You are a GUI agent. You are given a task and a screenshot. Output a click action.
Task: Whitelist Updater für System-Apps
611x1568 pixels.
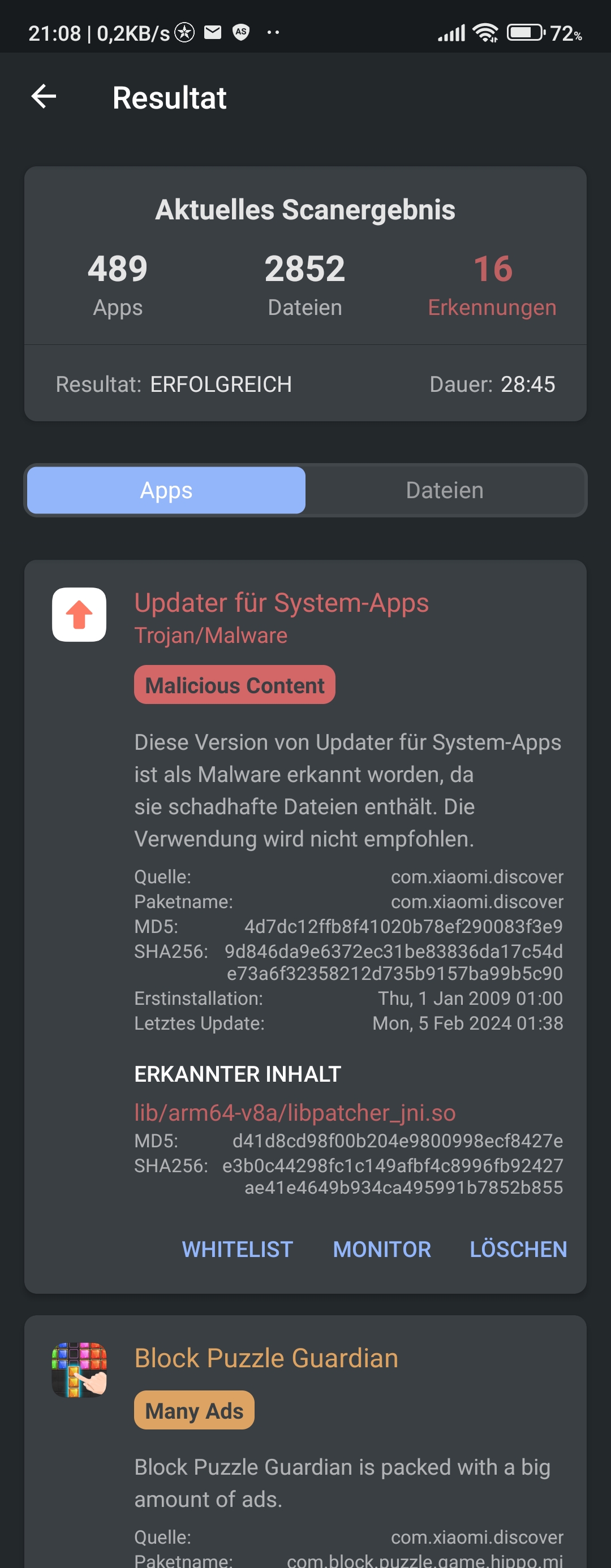(237, 1249)
